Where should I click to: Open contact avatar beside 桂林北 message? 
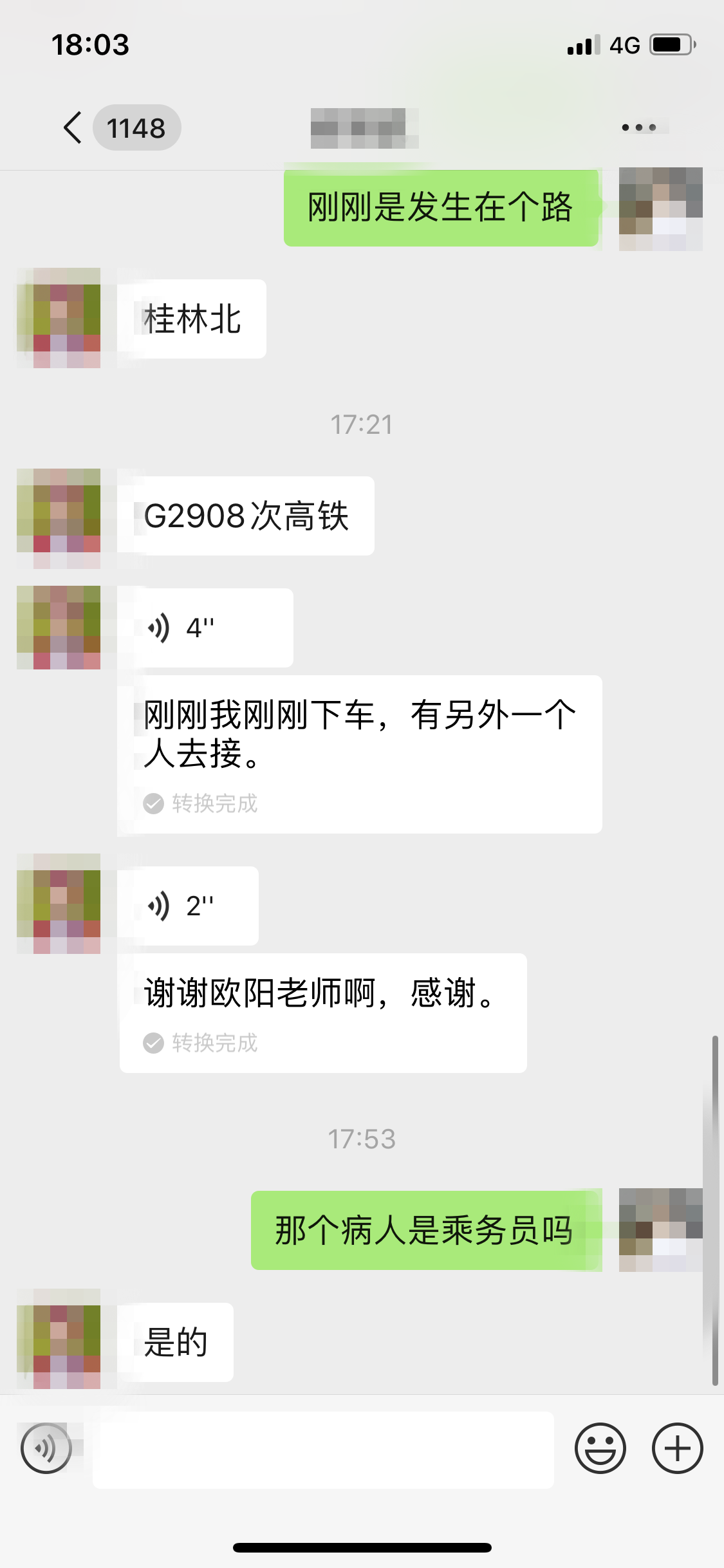(59, 318)
